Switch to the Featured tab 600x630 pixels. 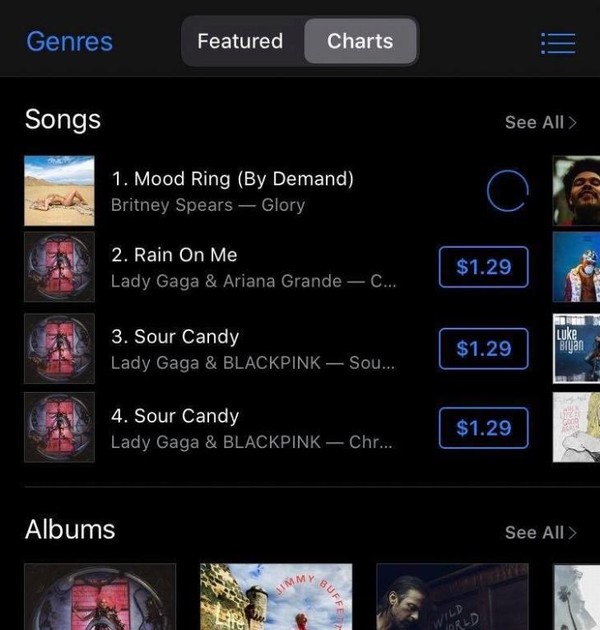[240, 42]
